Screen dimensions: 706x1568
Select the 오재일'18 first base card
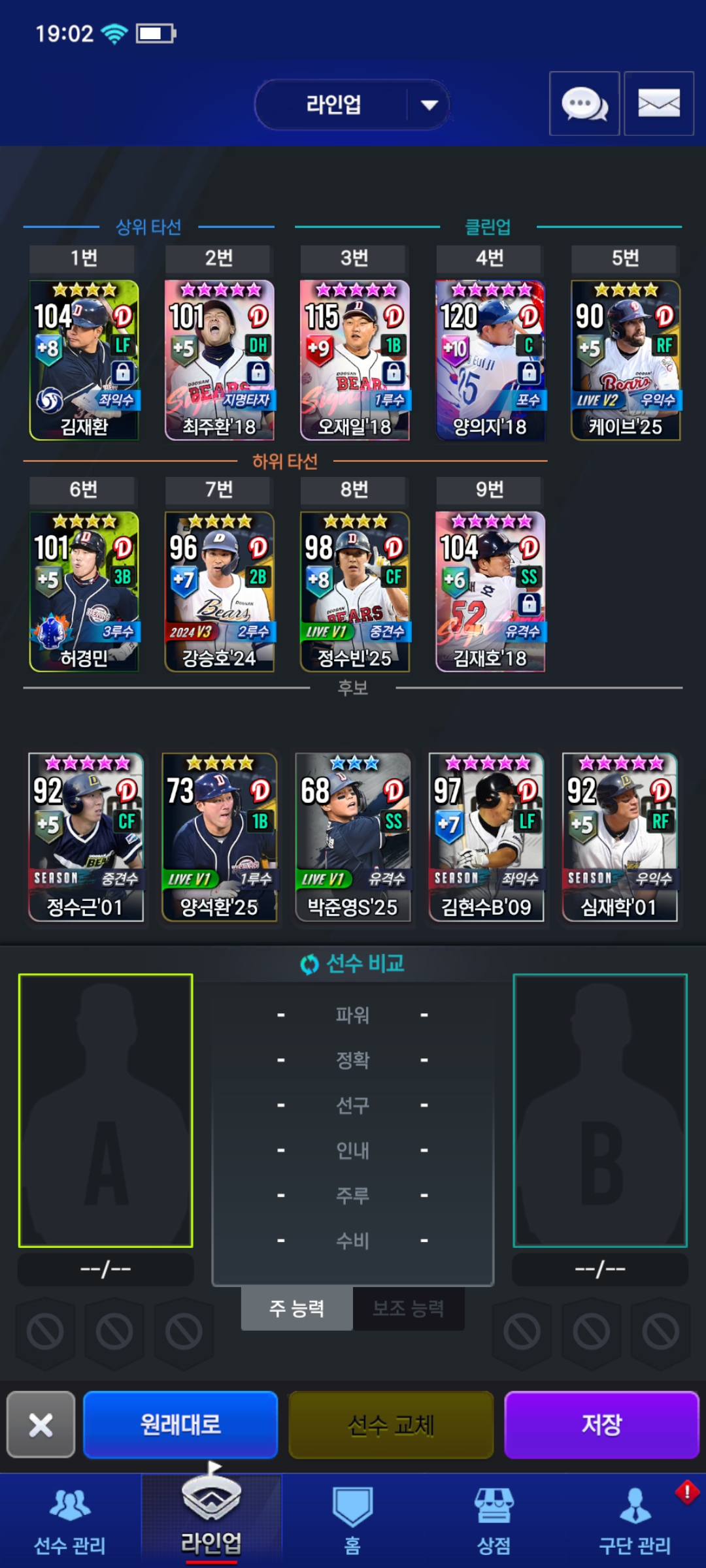click(x=355, y=360)
